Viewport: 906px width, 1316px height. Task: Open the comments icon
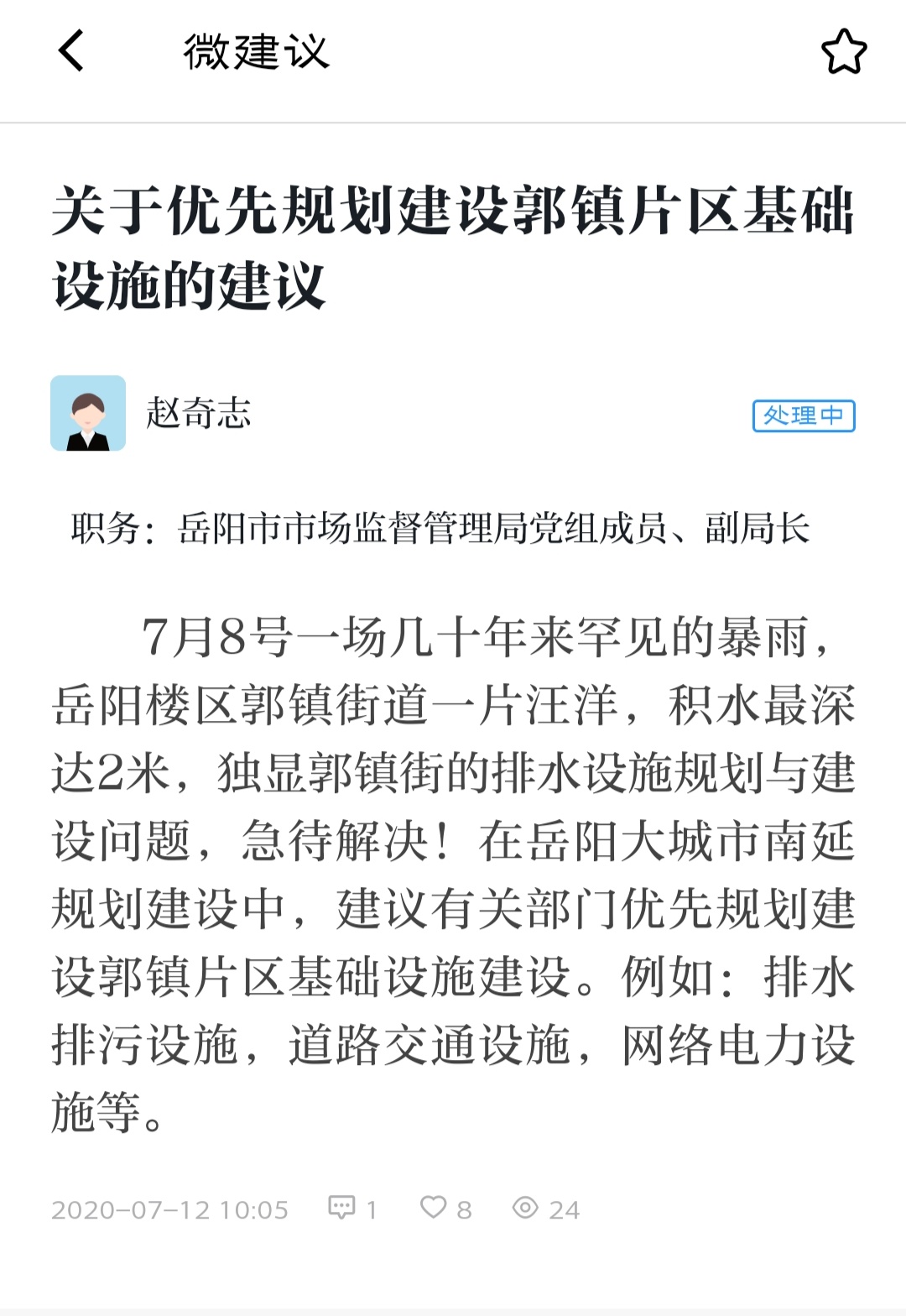(x=341, y=1208)
